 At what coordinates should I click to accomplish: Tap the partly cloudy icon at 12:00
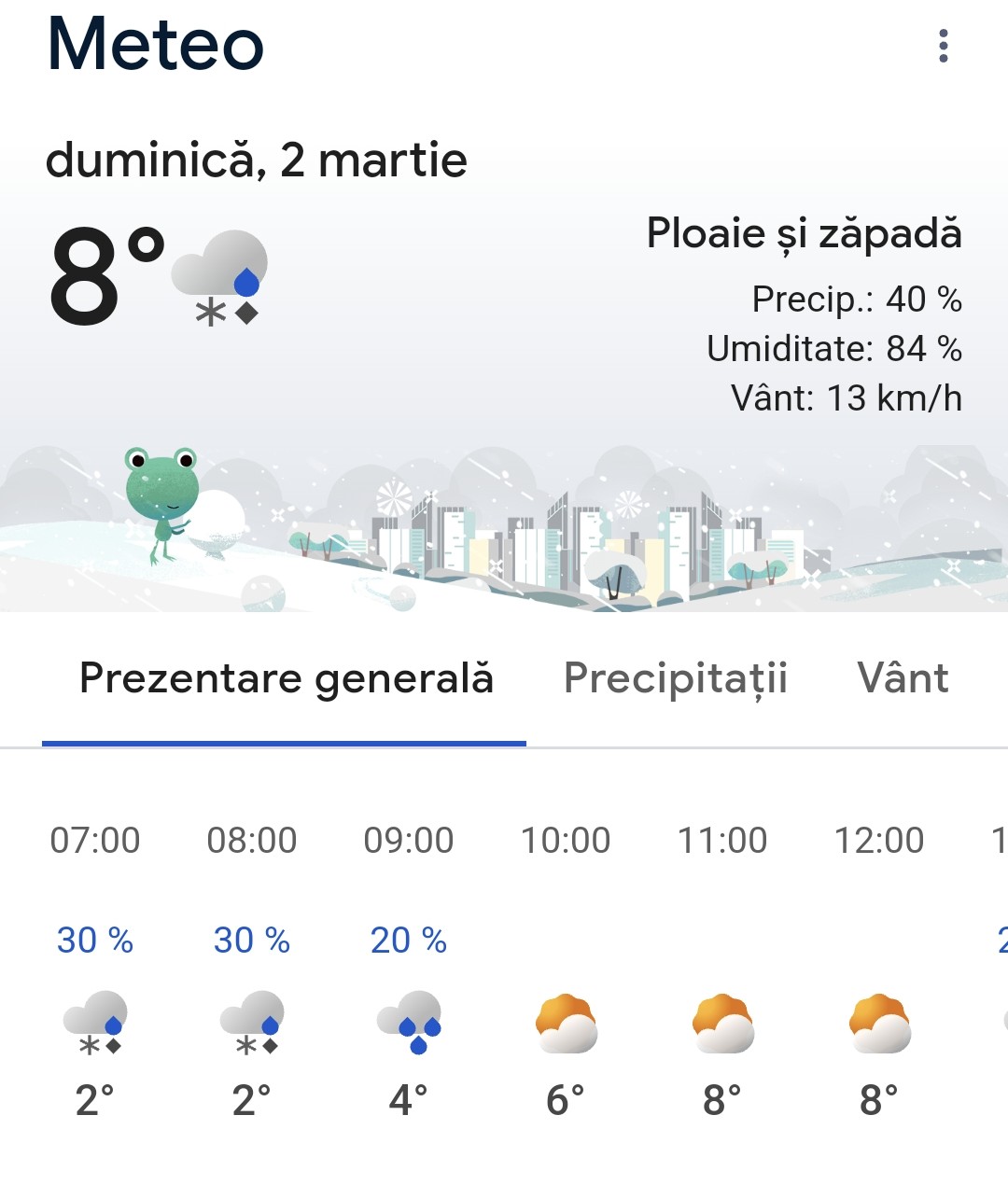pyautogui.click(x=877, y=1026)
